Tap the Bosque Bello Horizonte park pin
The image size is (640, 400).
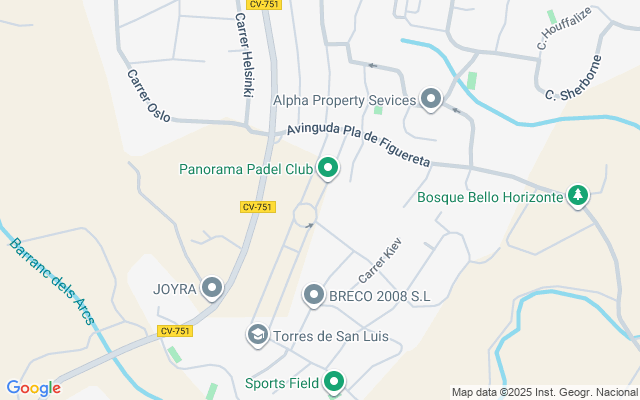point(577,196)
